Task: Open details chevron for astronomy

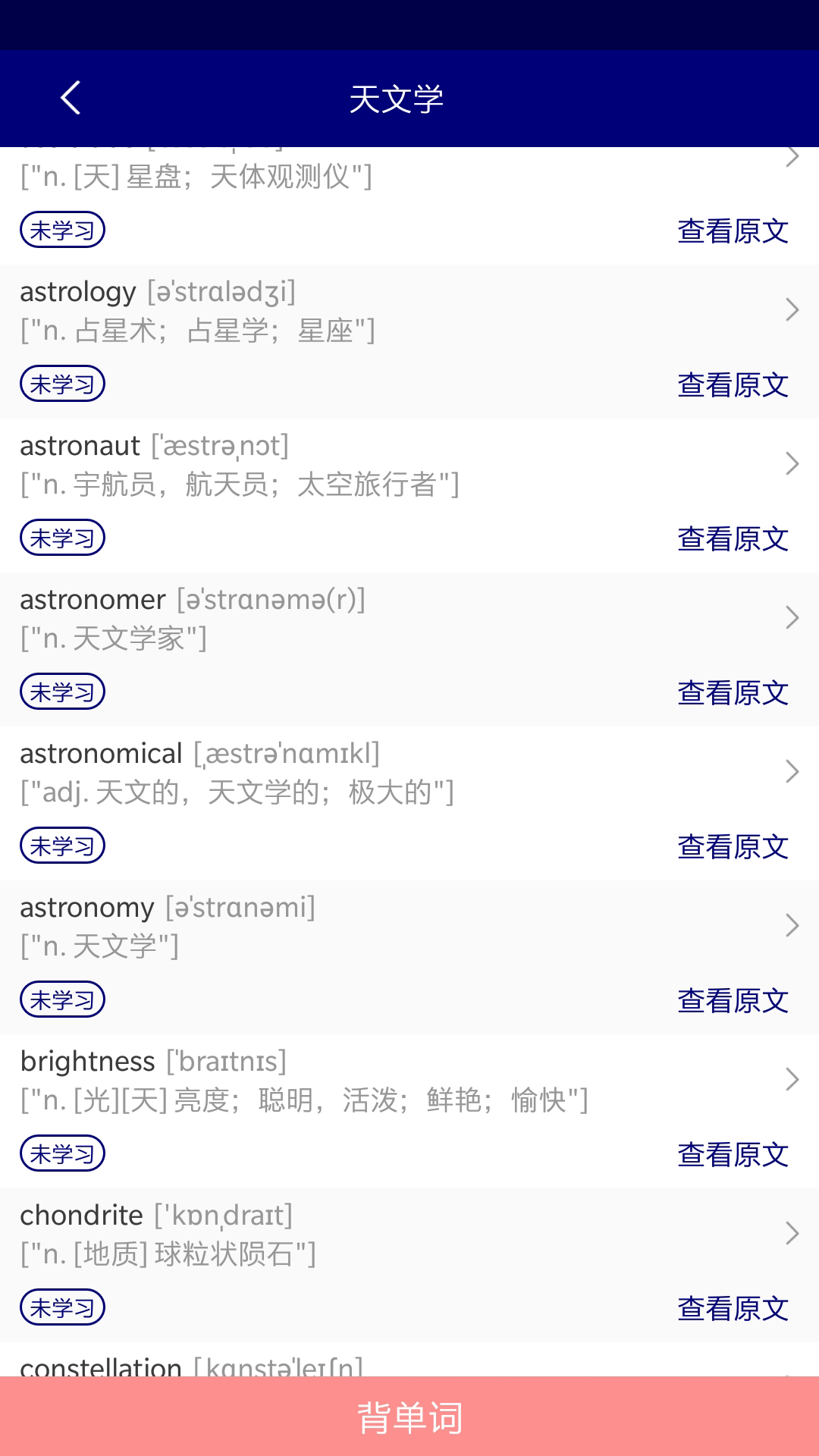Action: click(792, 926)
